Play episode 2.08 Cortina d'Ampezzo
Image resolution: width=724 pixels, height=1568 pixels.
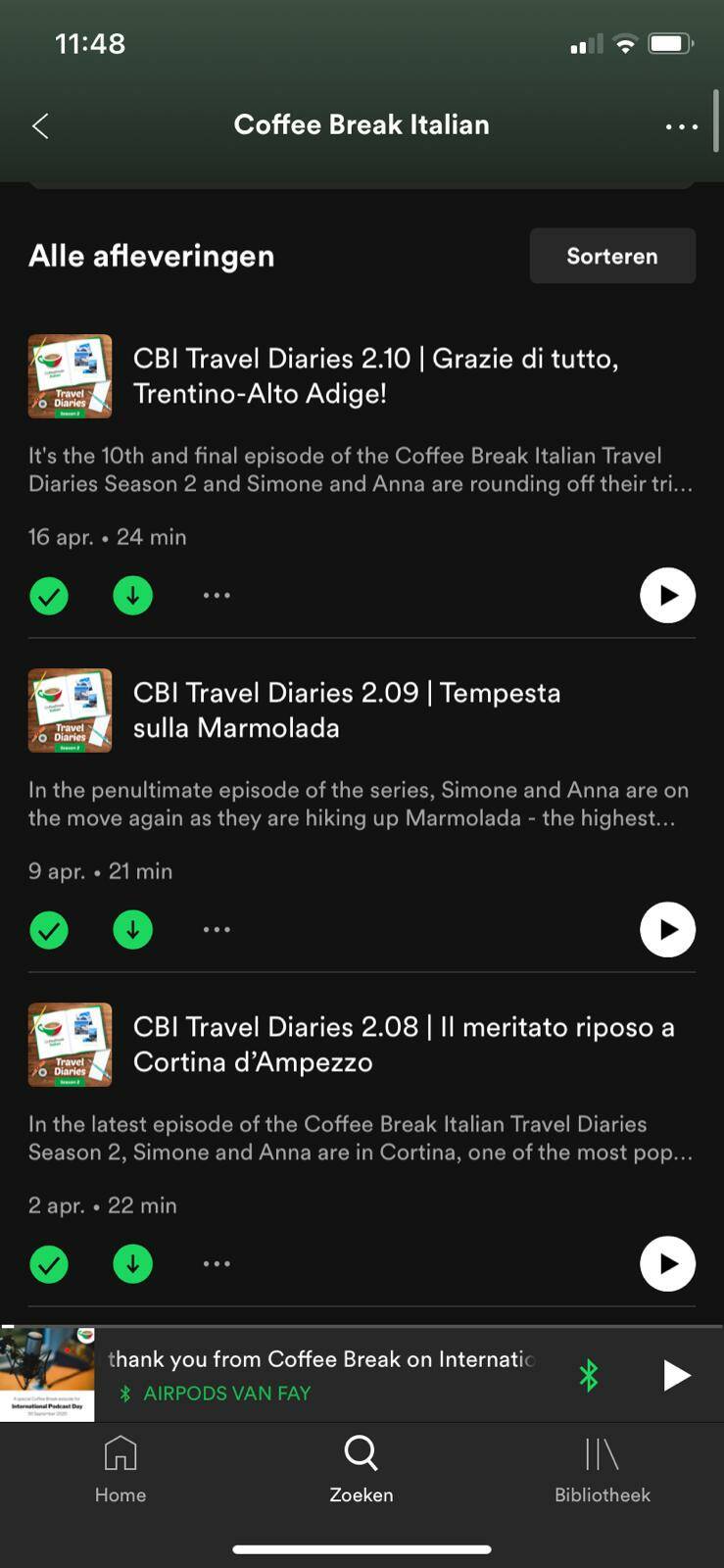point(667,1263)
